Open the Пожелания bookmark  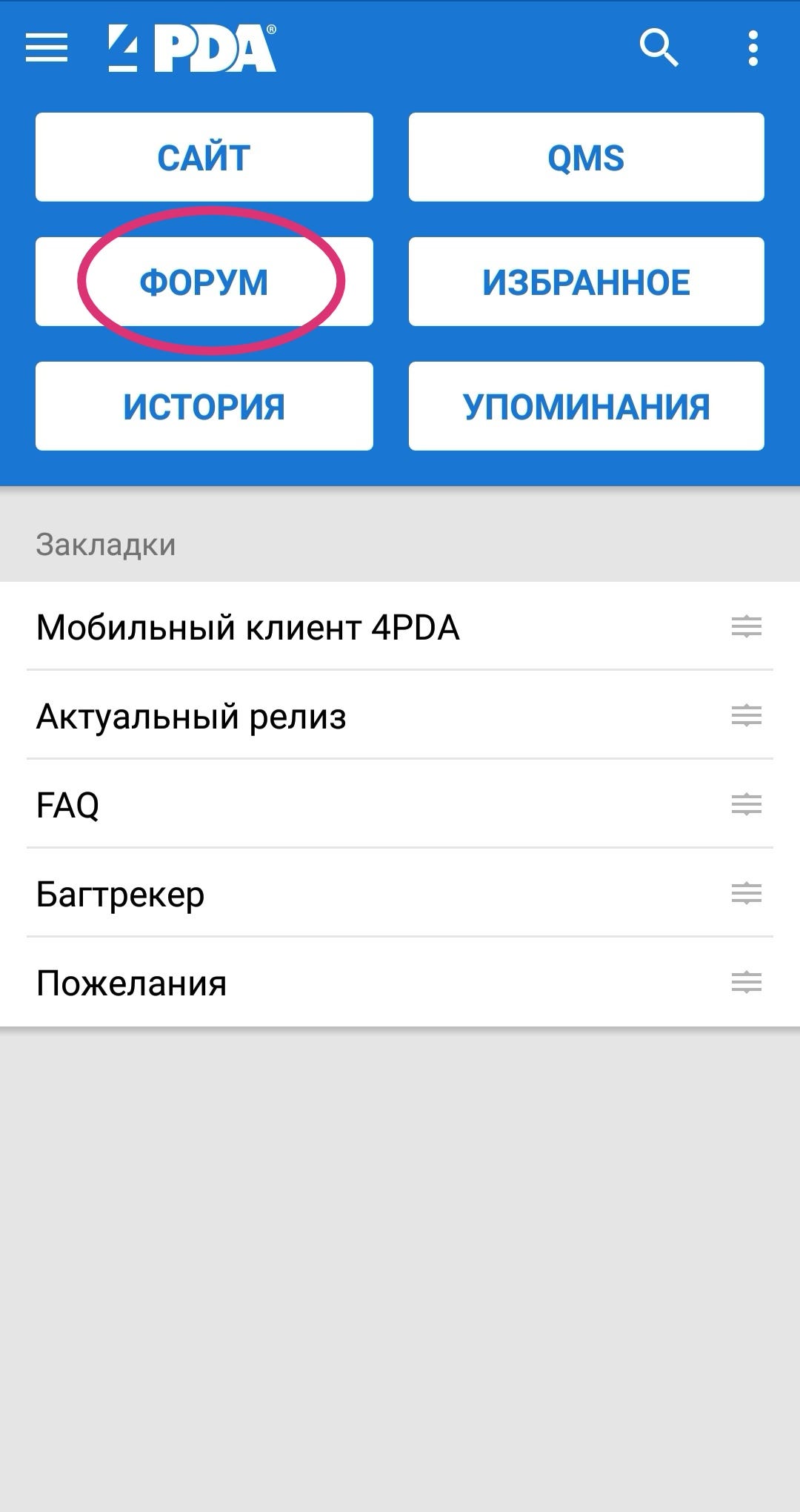(x=400, y=983)
